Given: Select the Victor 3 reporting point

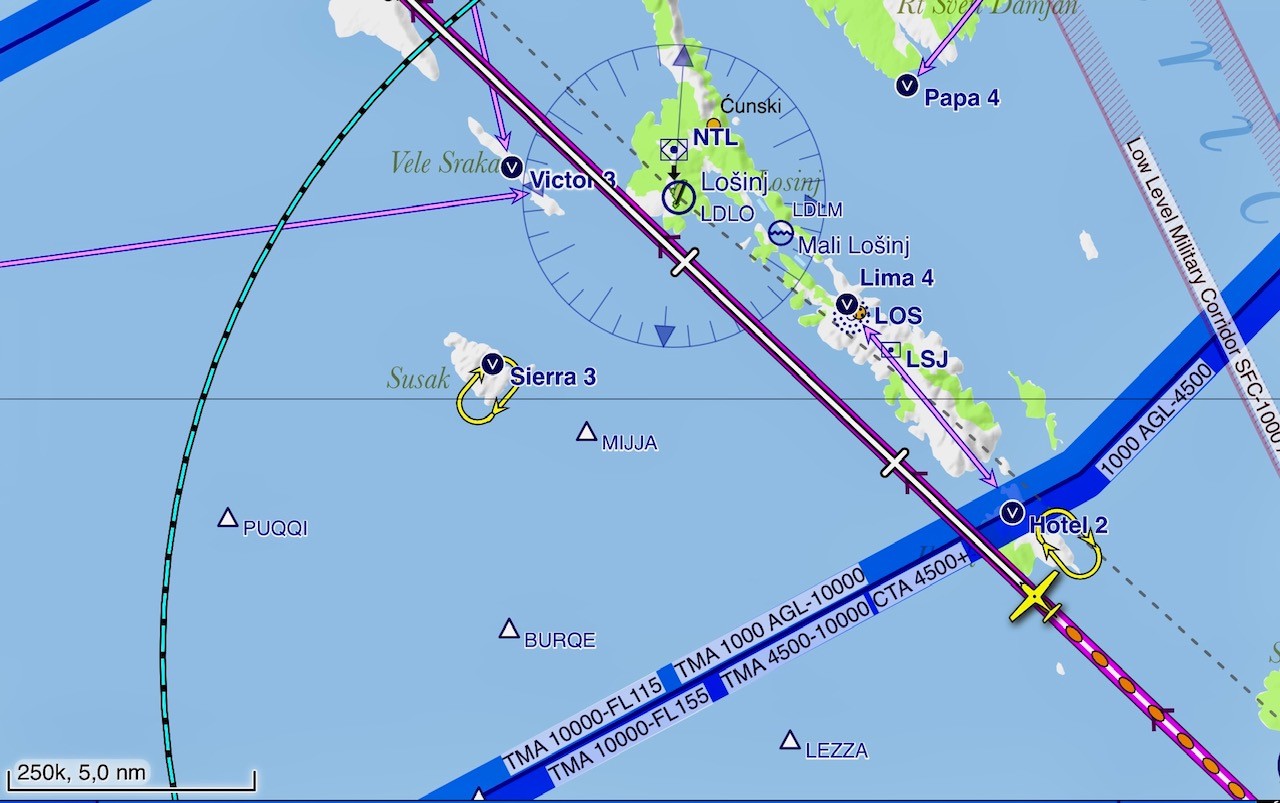Looking at the screenshot, I should point(512,167).
